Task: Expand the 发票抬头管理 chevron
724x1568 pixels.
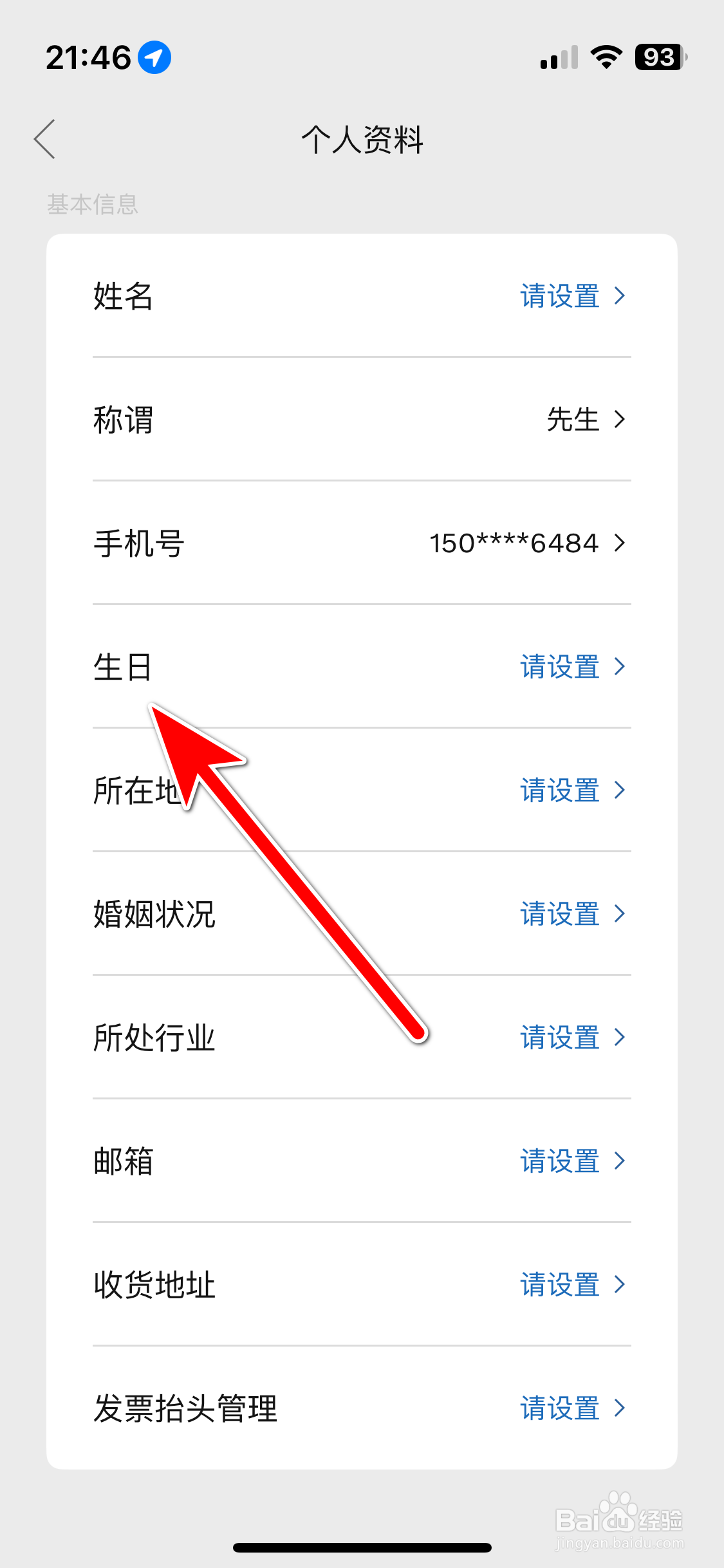Action: coord(620,1408)
